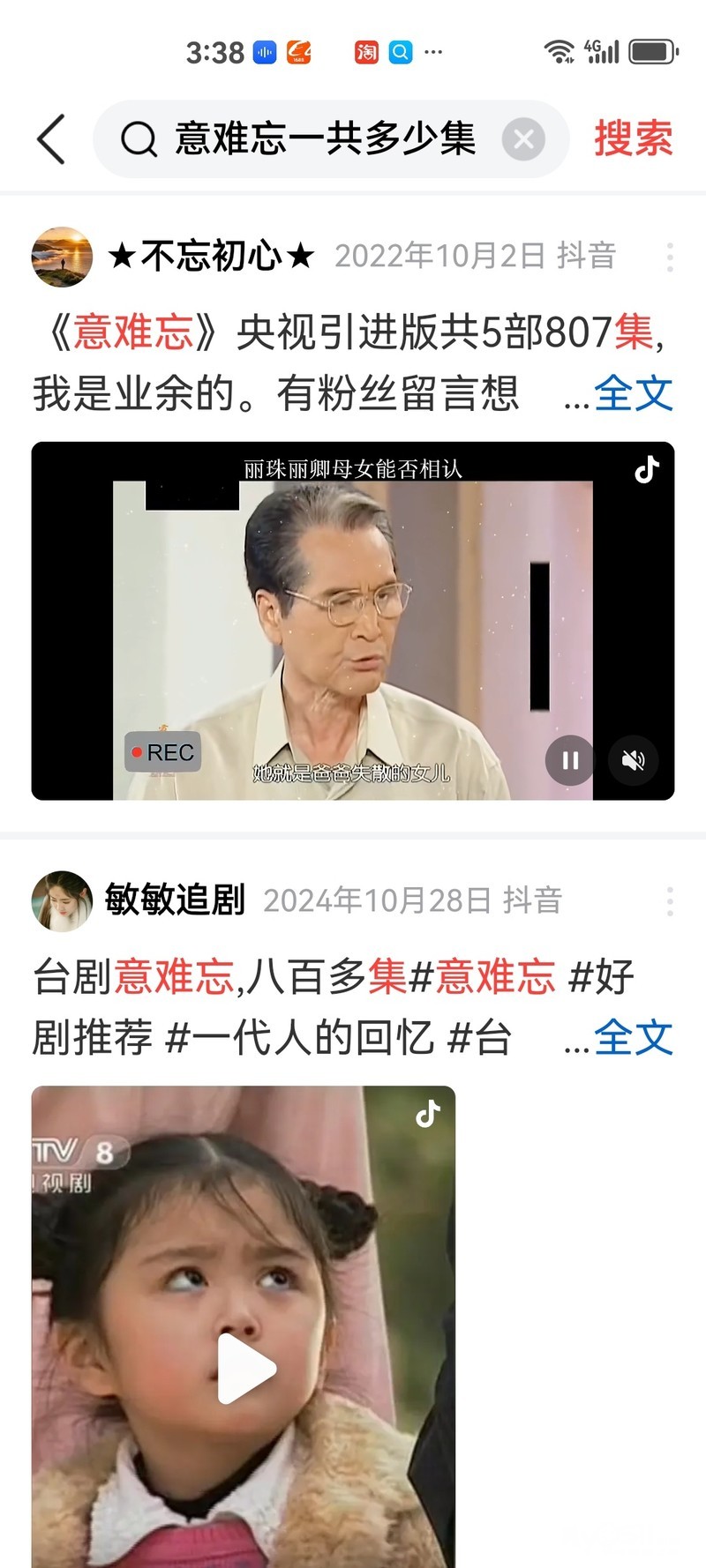706x1568 pixels.
Task: Open overflow menu on 敏敏追剧 post
Action: tap(670, 900)
